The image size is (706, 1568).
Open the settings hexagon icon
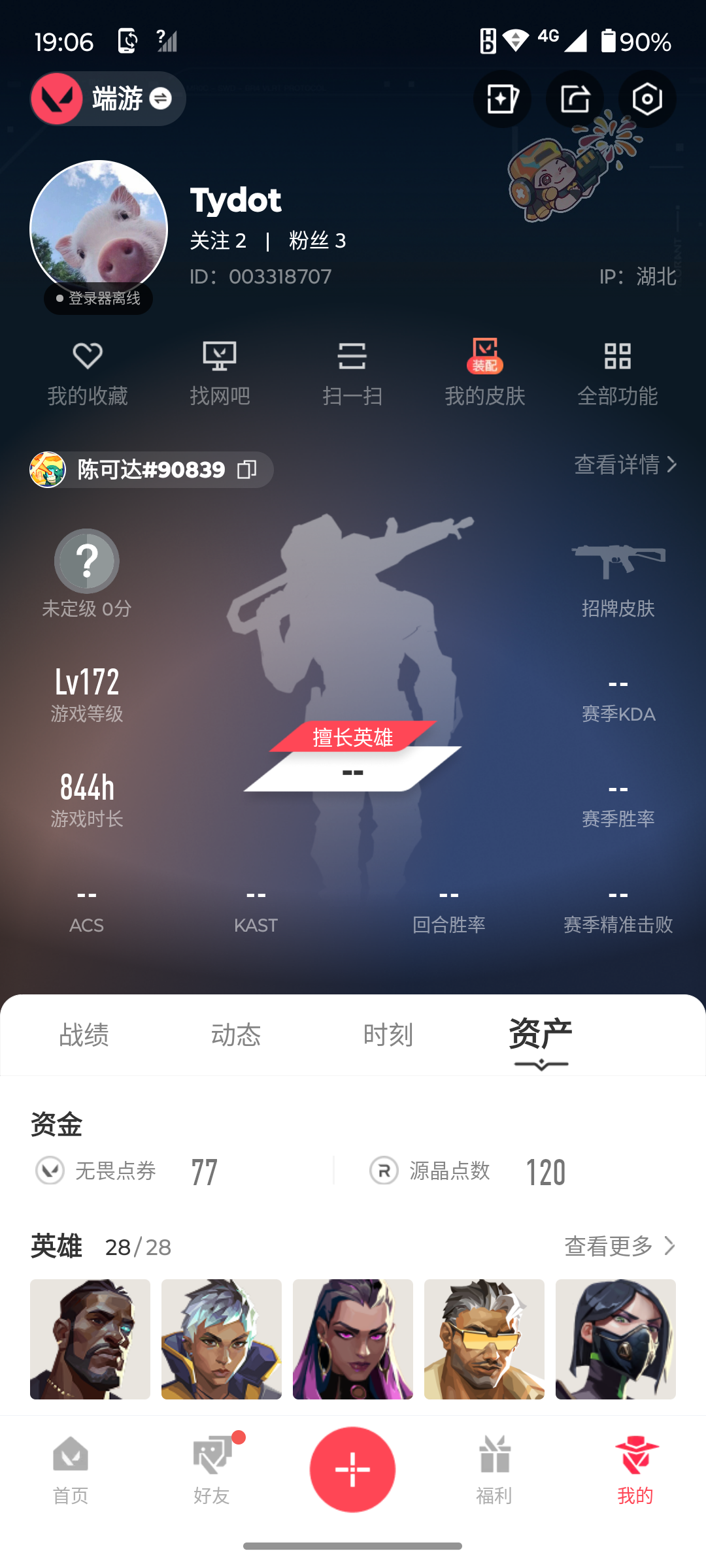click(647, 99)
